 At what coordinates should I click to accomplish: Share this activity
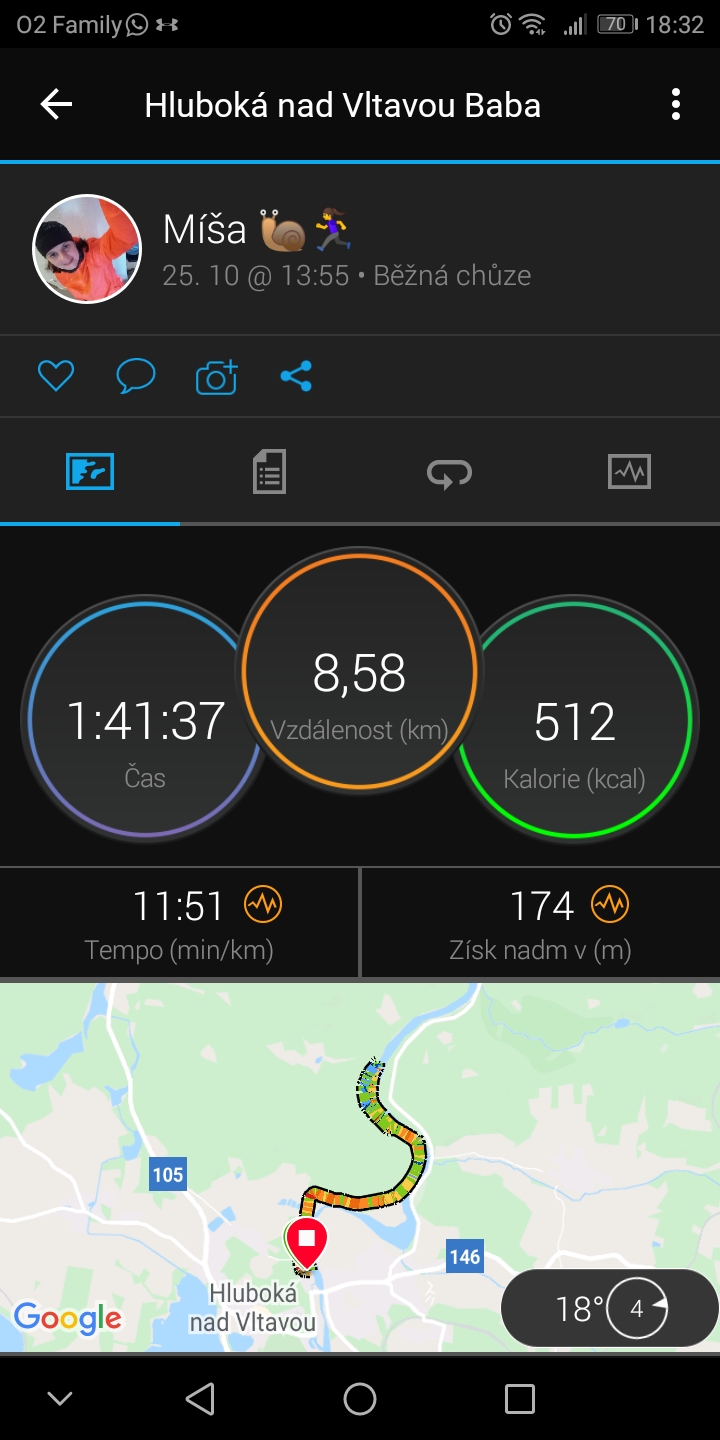point(296,376)
